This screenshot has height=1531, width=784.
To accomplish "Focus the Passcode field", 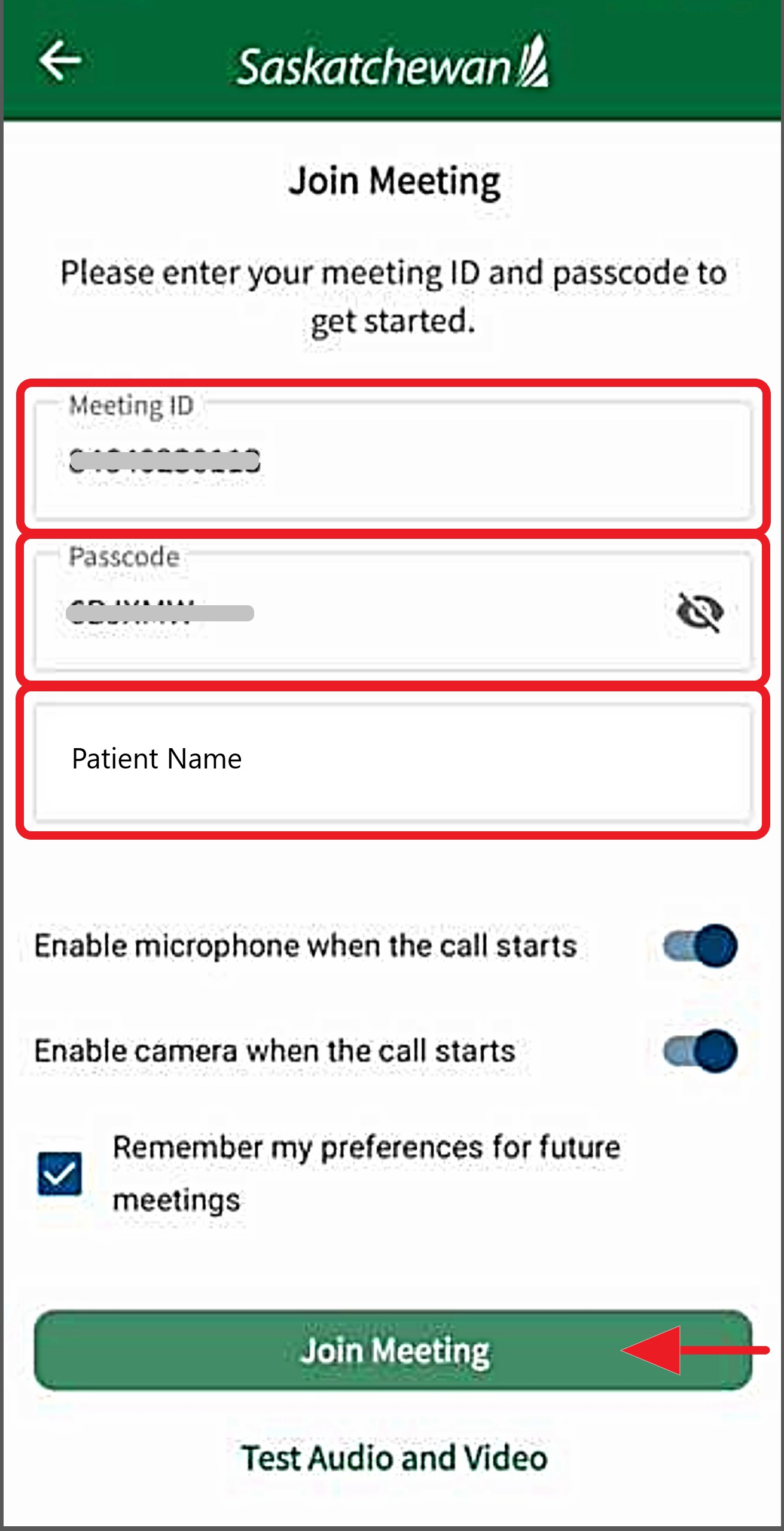I will [359, 612].
